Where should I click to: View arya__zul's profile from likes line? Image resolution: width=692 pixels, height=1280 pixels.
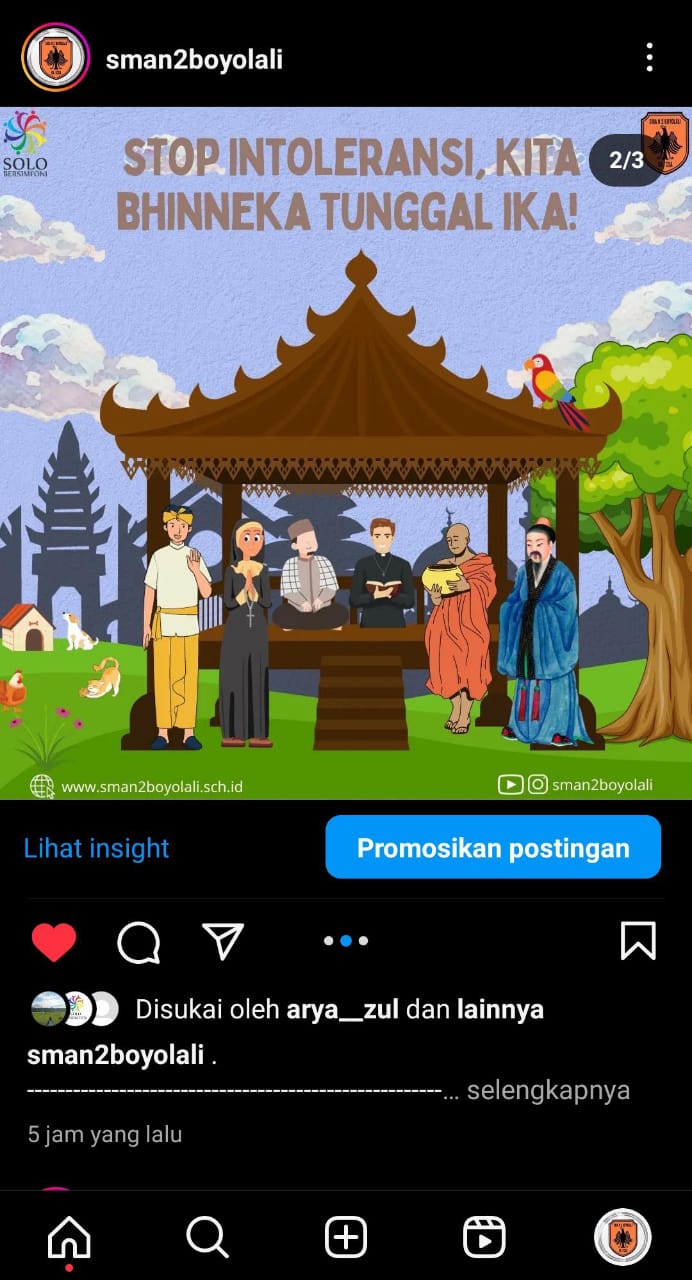pyautogui.click(x=342, y=1009)
